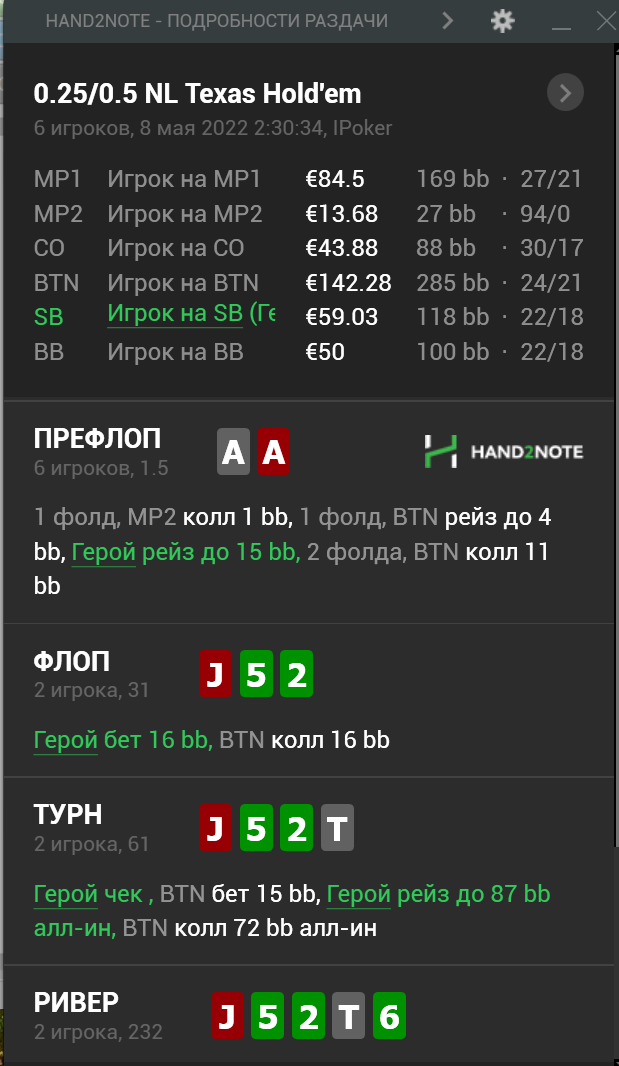Minimize the hand details window
Screen dimensions: 619x1066
pyautogui.click(x=562, y=22)
